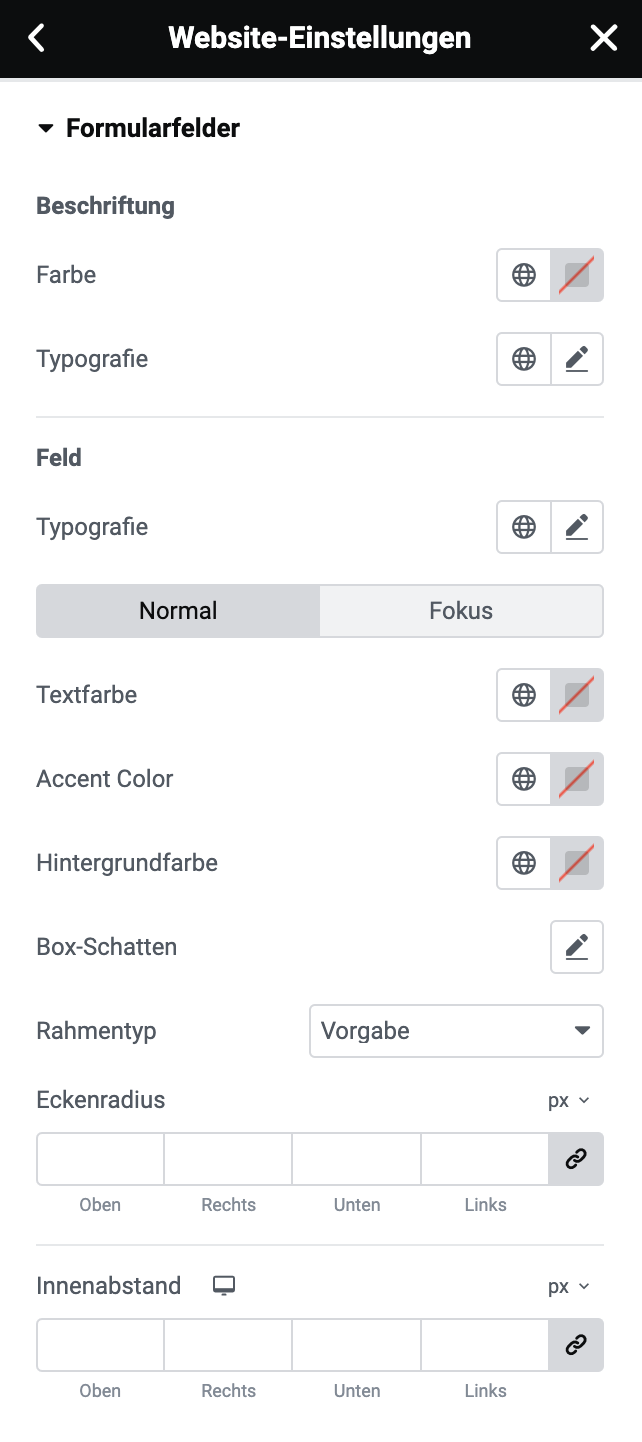Go back using the header arrow

(x=37, y=38)
